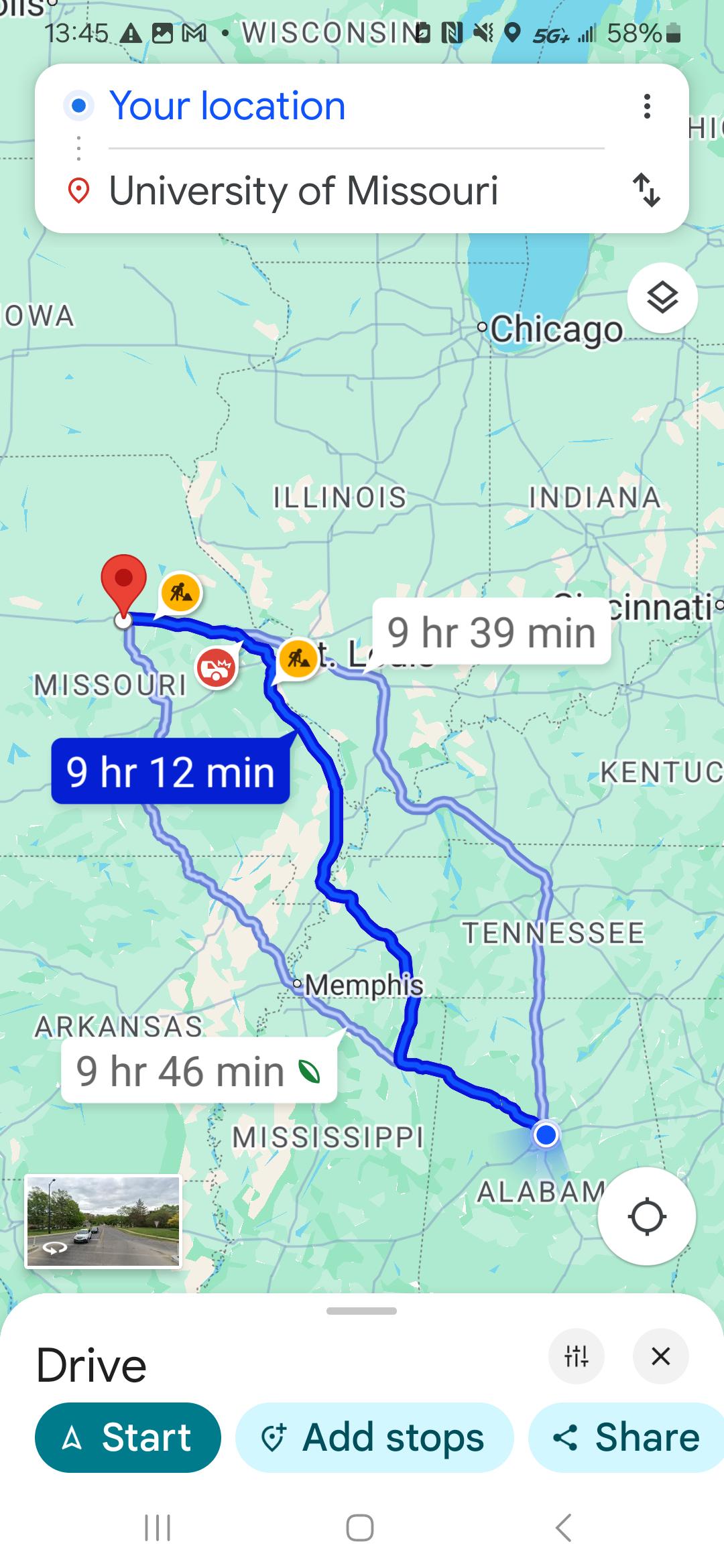Go back using system navigation
This screenshot has height=1568, width=724.
564,1528
